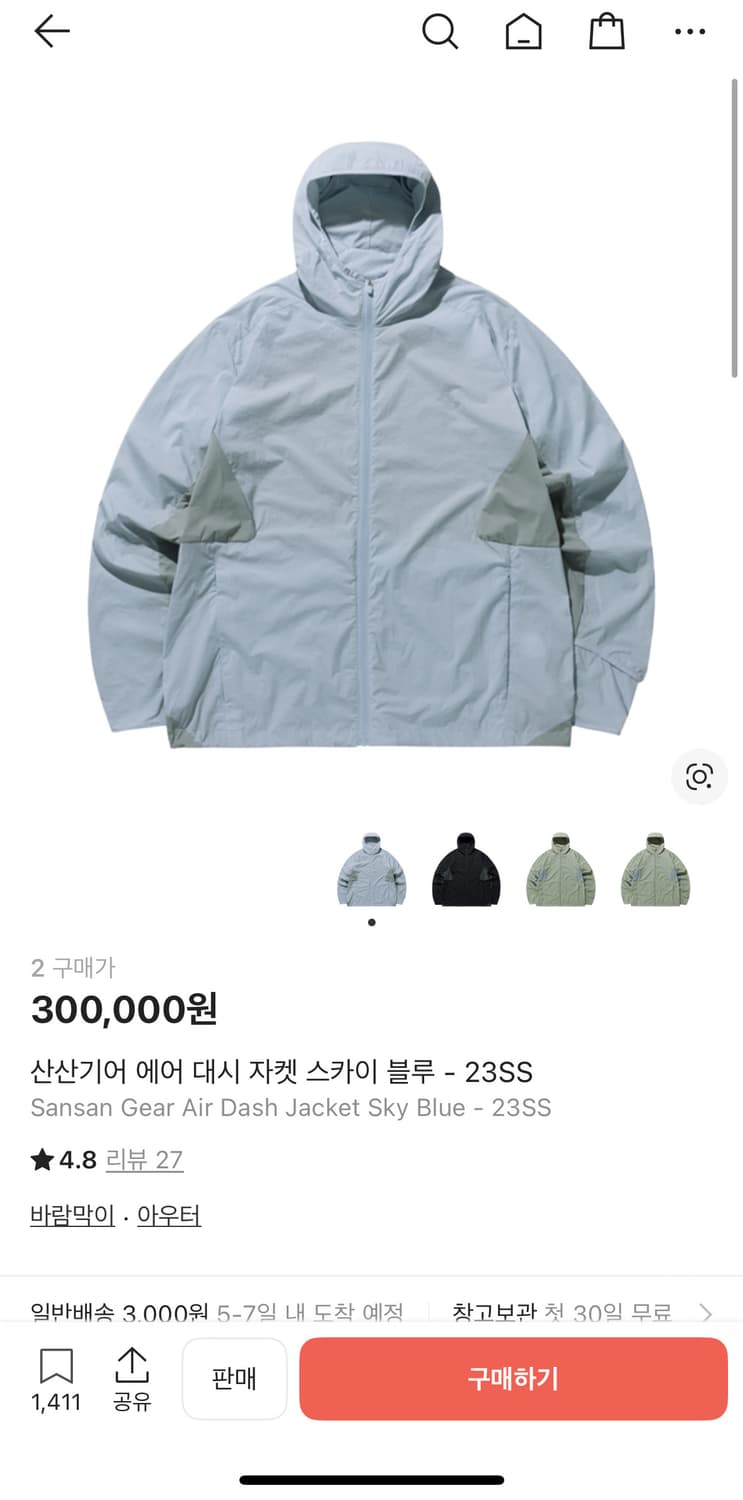
Task: Select the black jacket colorway thumbnail
Action: click(x=465, y=870)
